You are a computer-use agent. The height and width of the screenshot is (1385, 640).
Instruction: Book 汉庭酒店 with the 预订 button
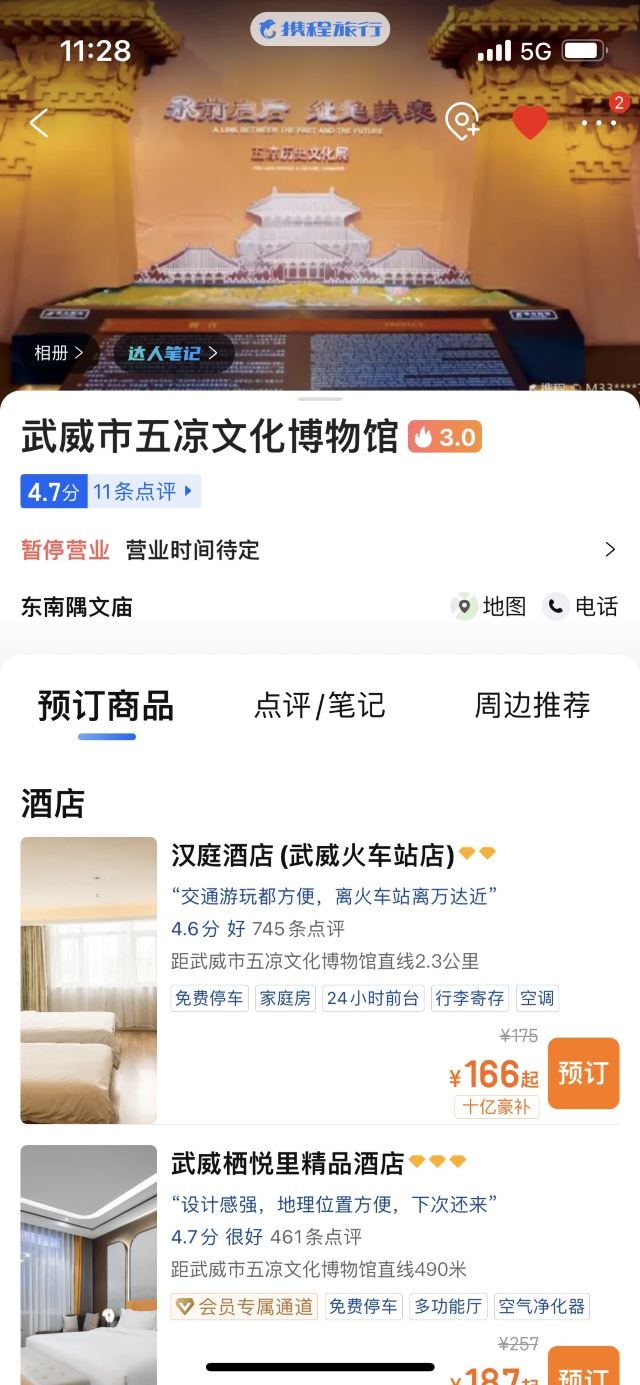pyautogui.click(x=583, y=1073)
